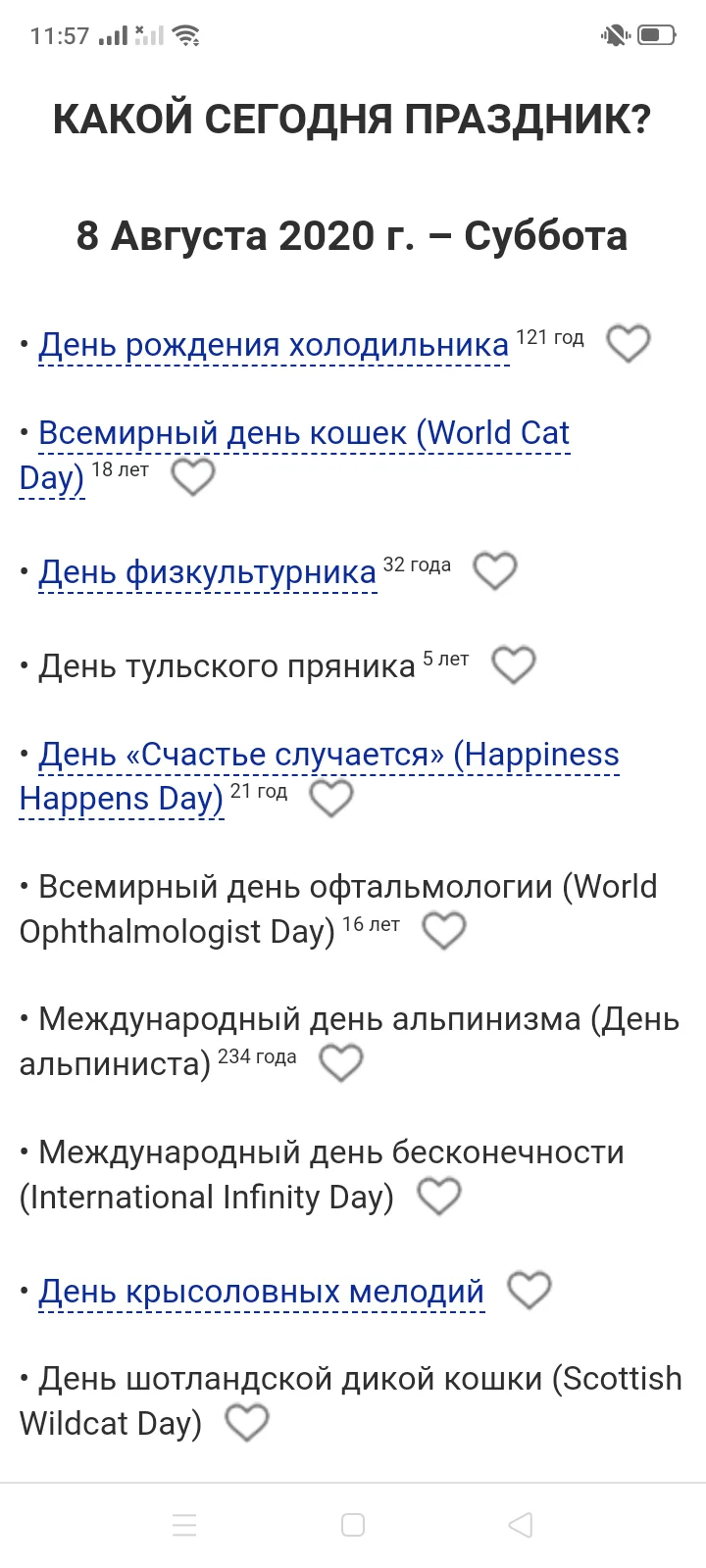The height and width of the screenshot is (1568, 706).
Task: Favorite the World Cat Day holiday
Action: point(193,477)
